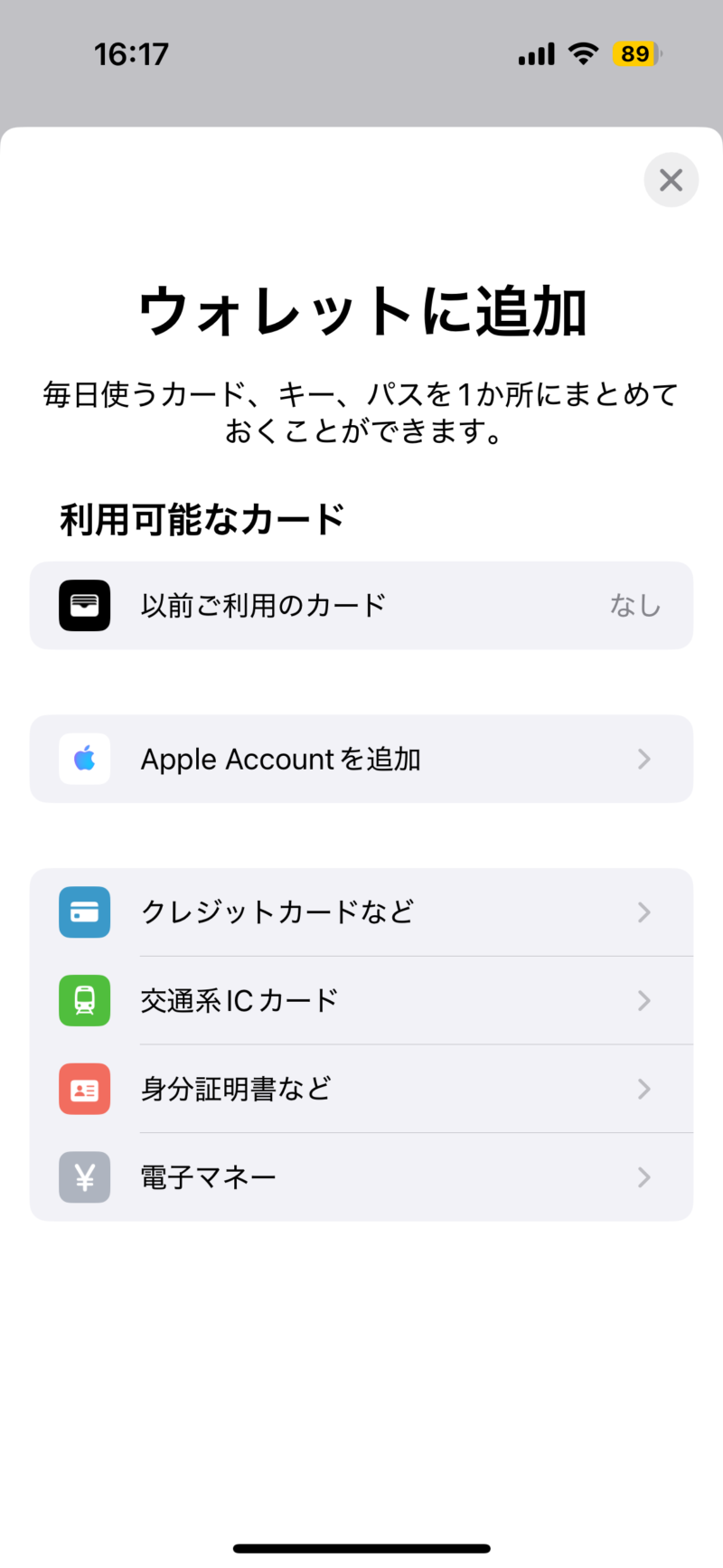The height and width of the screenshot is (1568, 723).
Task: Select Apple Account を追加
Action: [x=361, y=759]
